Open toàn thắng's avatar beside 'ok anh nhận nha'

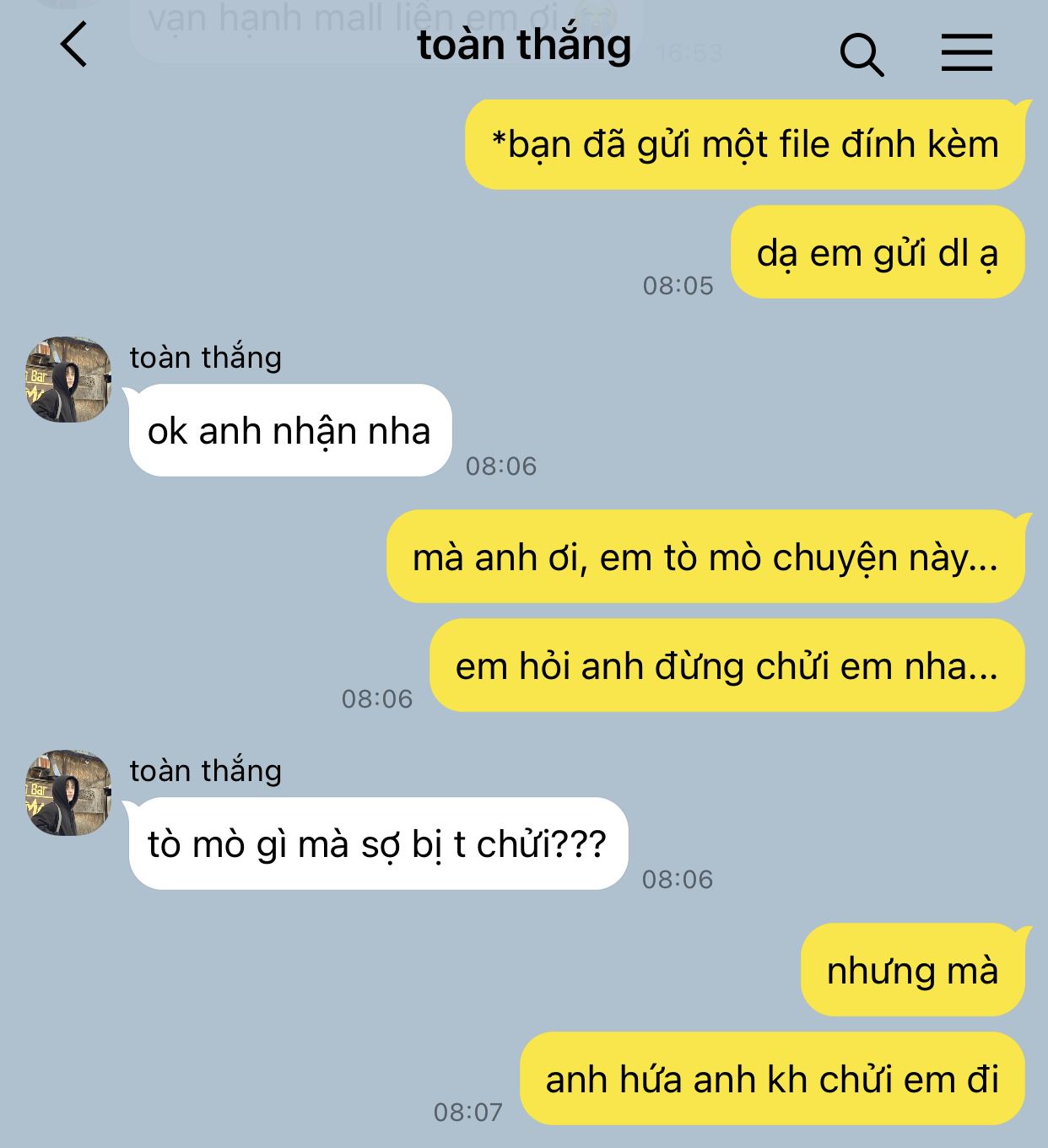pos(68,380)
